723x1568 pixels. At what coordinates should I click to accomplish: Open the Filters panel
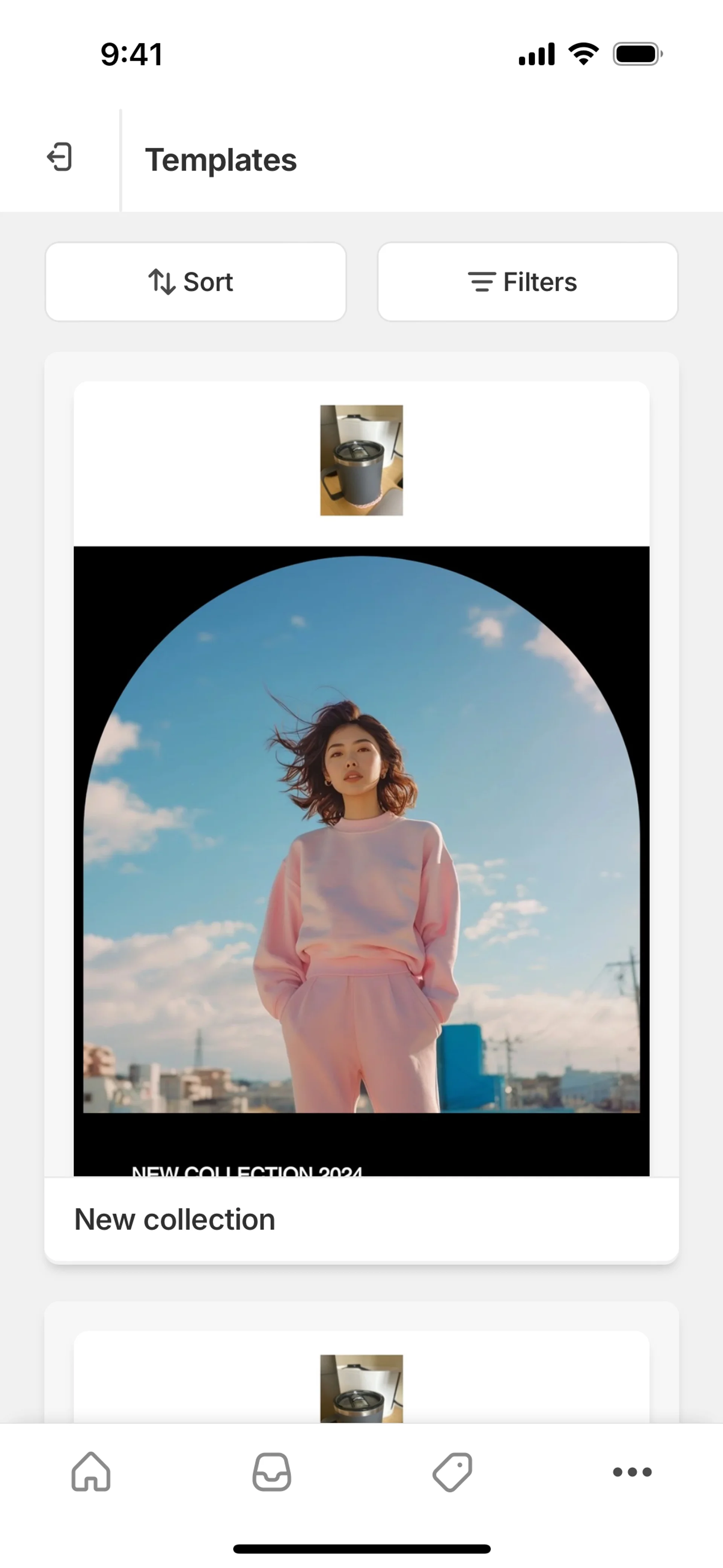pos(527,282)
